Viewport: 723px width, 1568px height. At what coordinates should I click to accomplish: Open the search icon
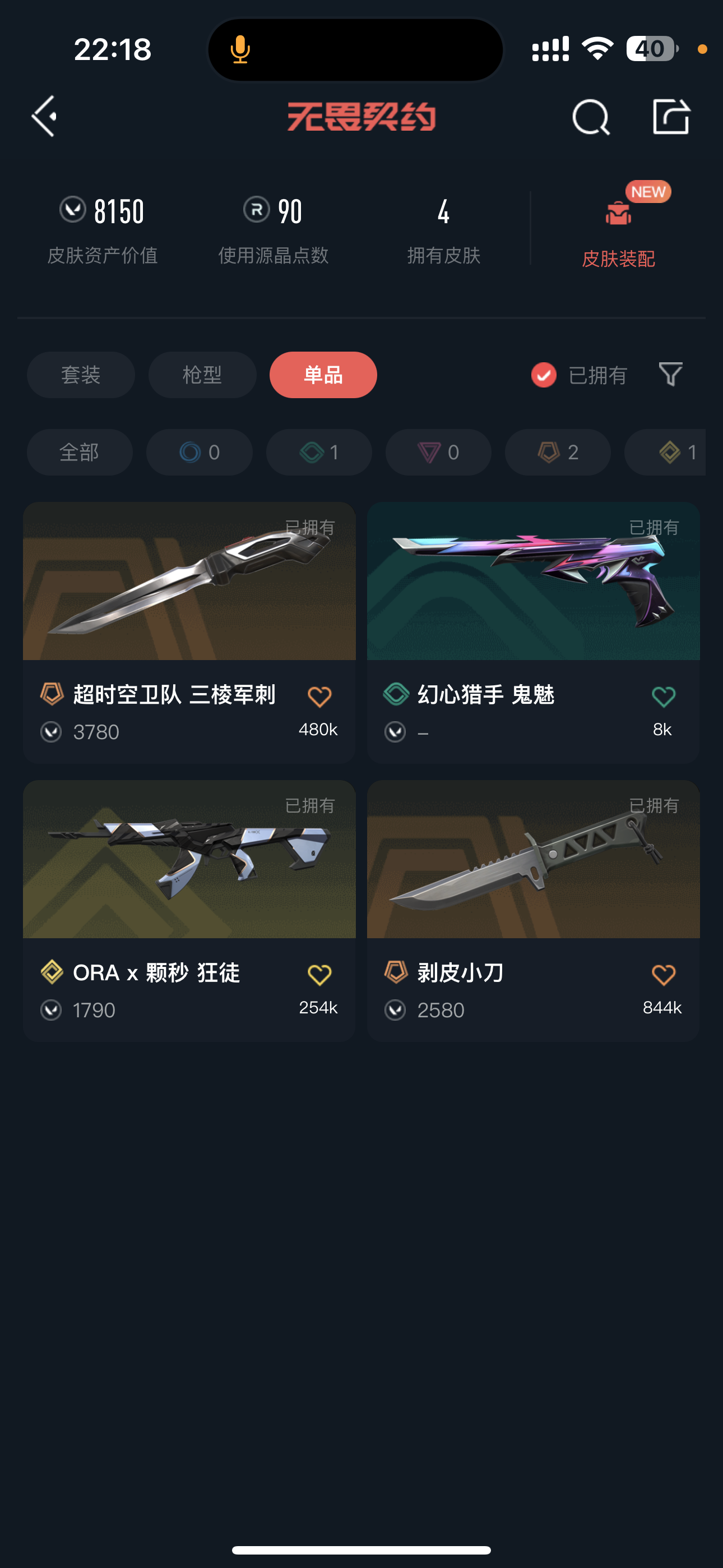coord(590,117)
